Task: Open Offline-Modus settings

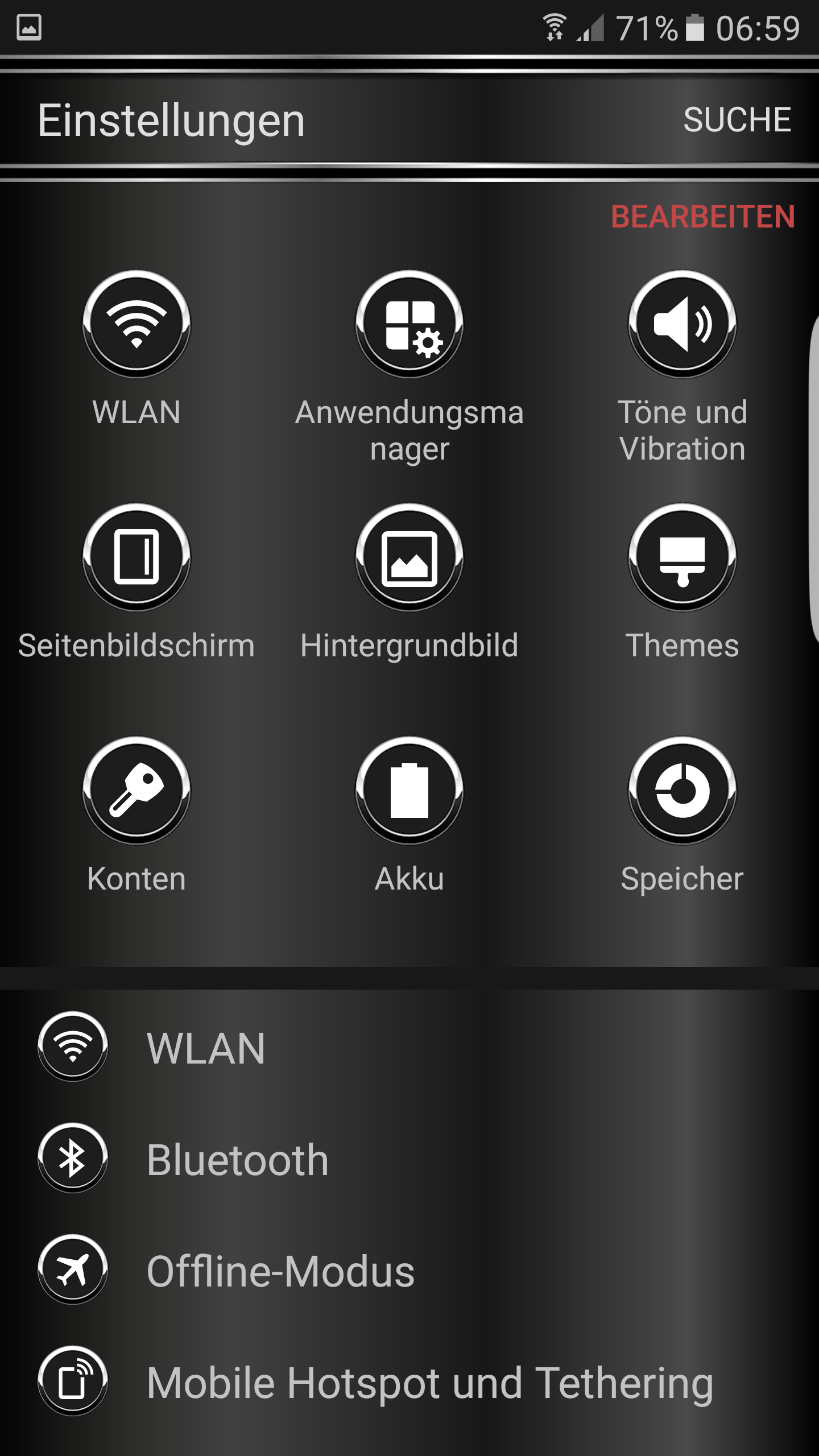Action: pyautogui.click(x=409, y=1269)
